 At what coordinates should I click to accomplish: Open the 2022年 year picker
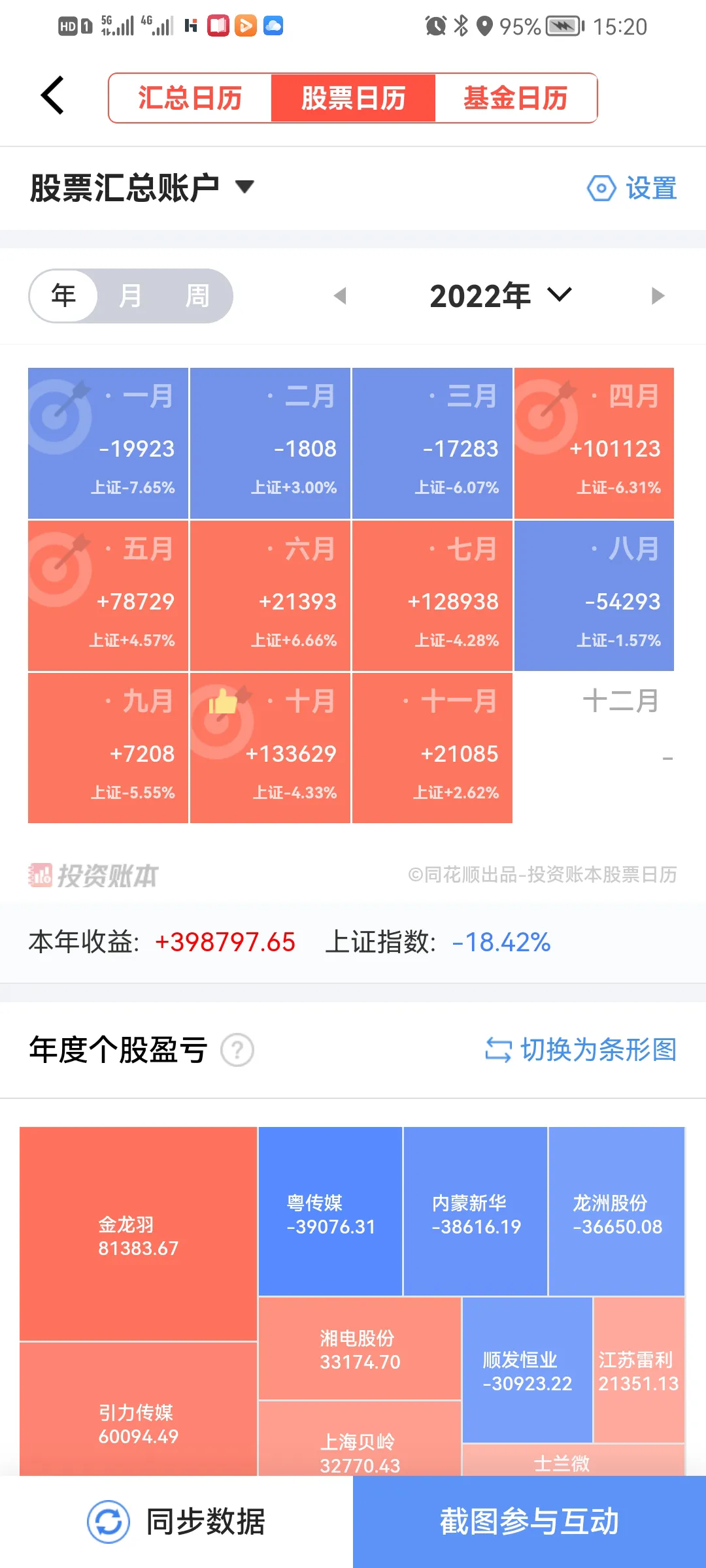point(500,296)
